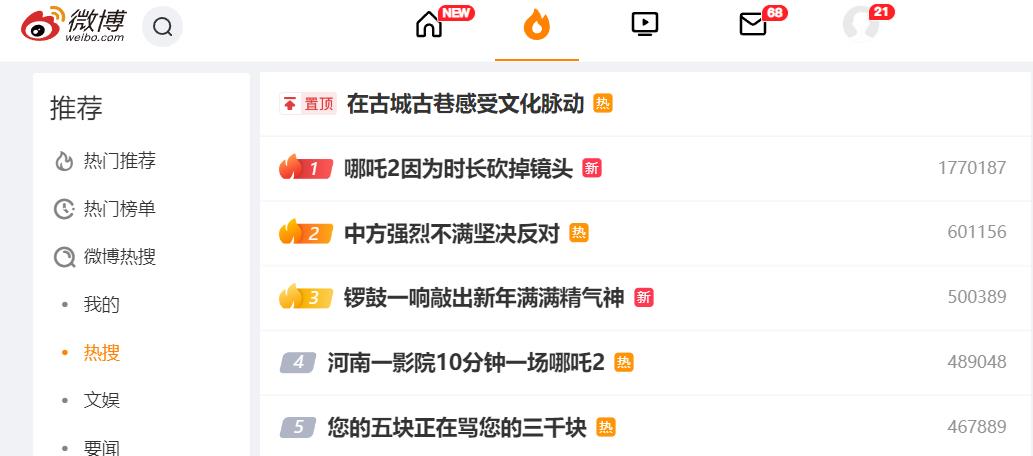Open hot topic 中方强烈不满坚决反对
This screenshot has height=456, width=1033.
[x=451, y=233]
